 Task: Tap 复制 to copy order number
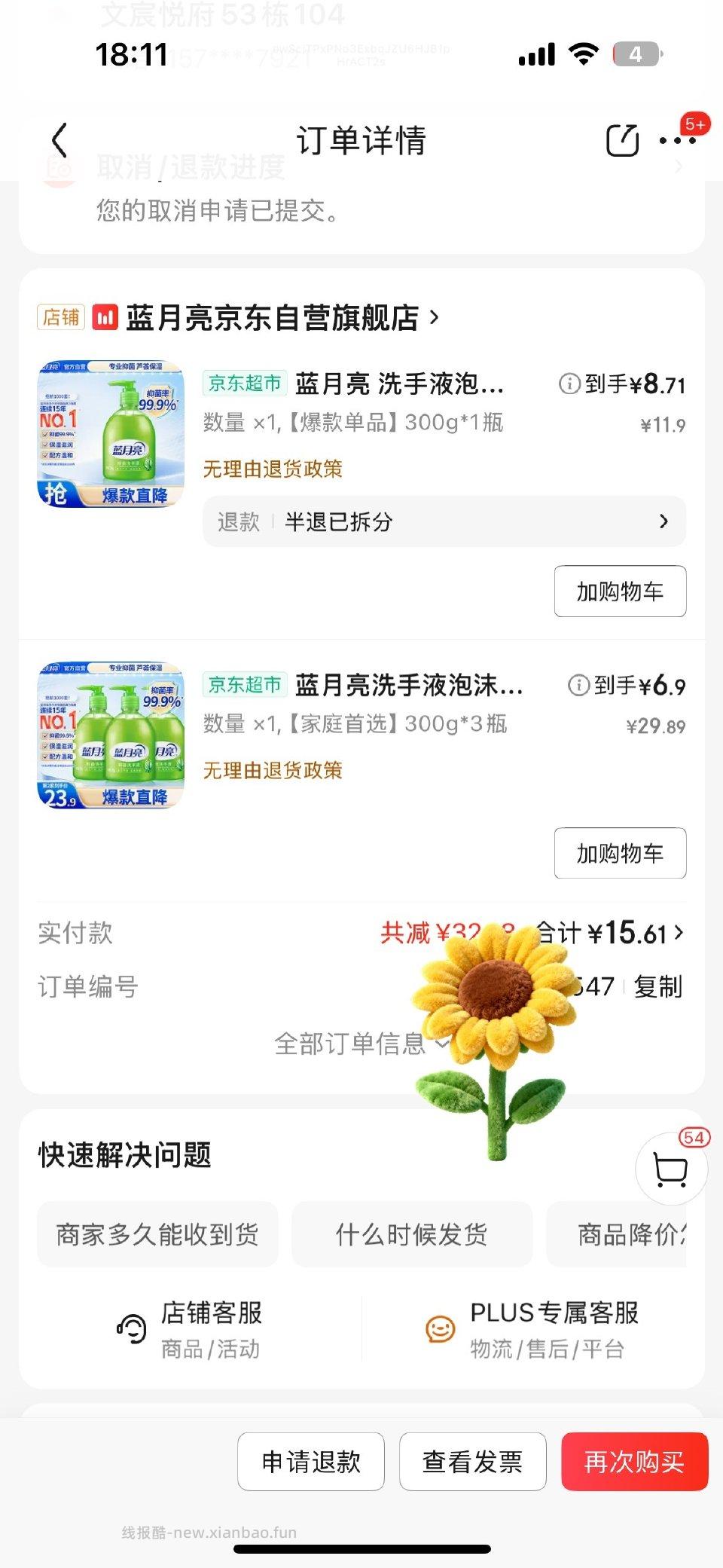point(657,987)
